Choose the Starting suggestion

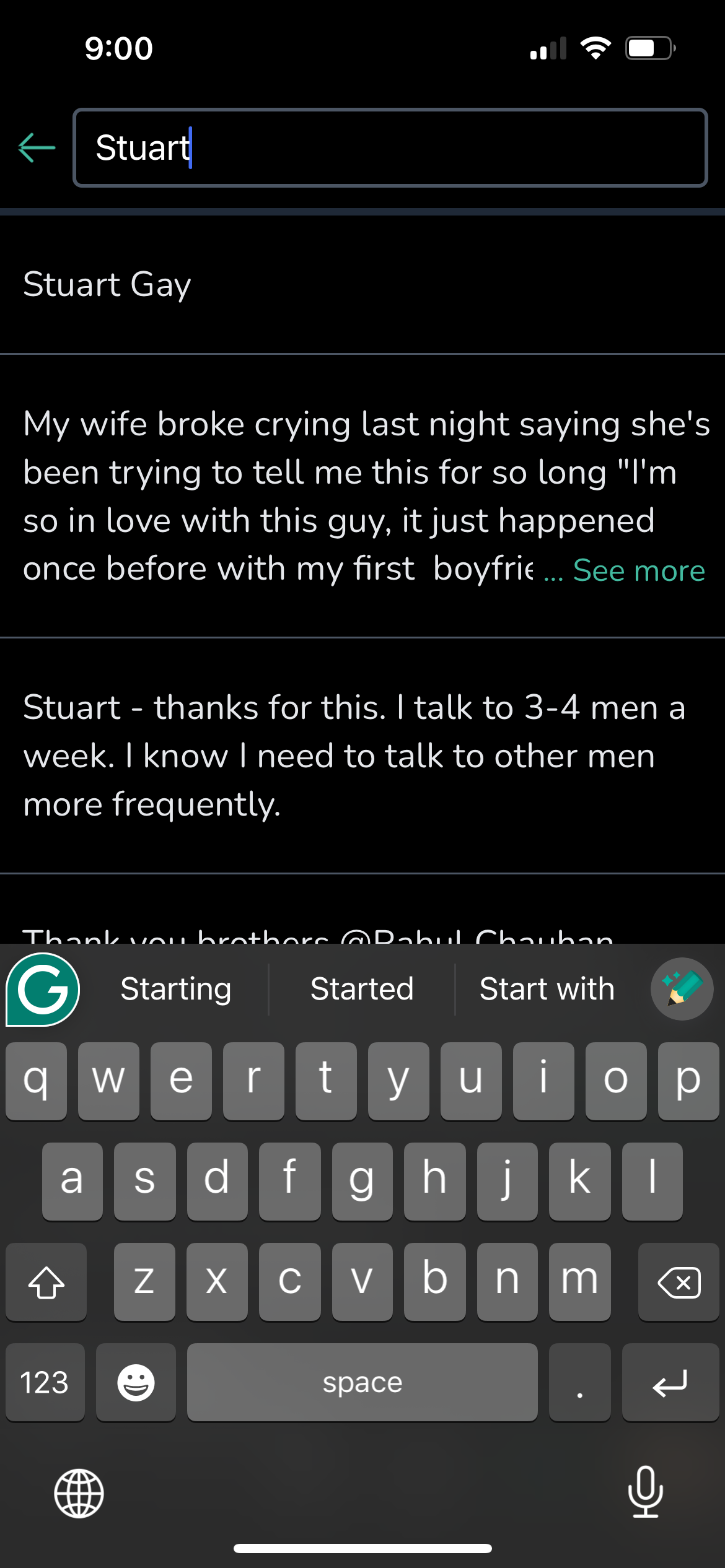click(176, 989)
